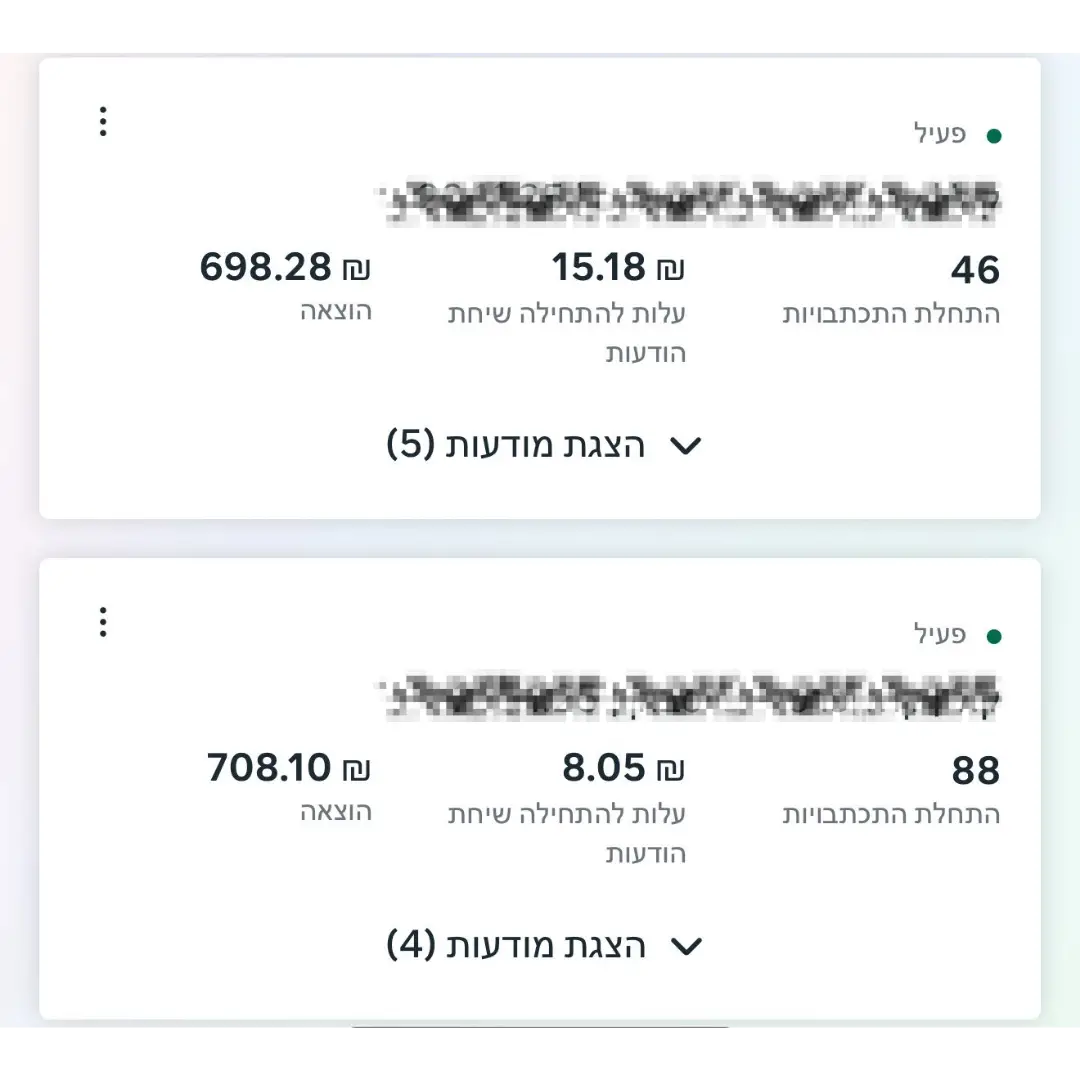
Task: Expand הצגת מודעות (5)
Action: tap(544, 446)
